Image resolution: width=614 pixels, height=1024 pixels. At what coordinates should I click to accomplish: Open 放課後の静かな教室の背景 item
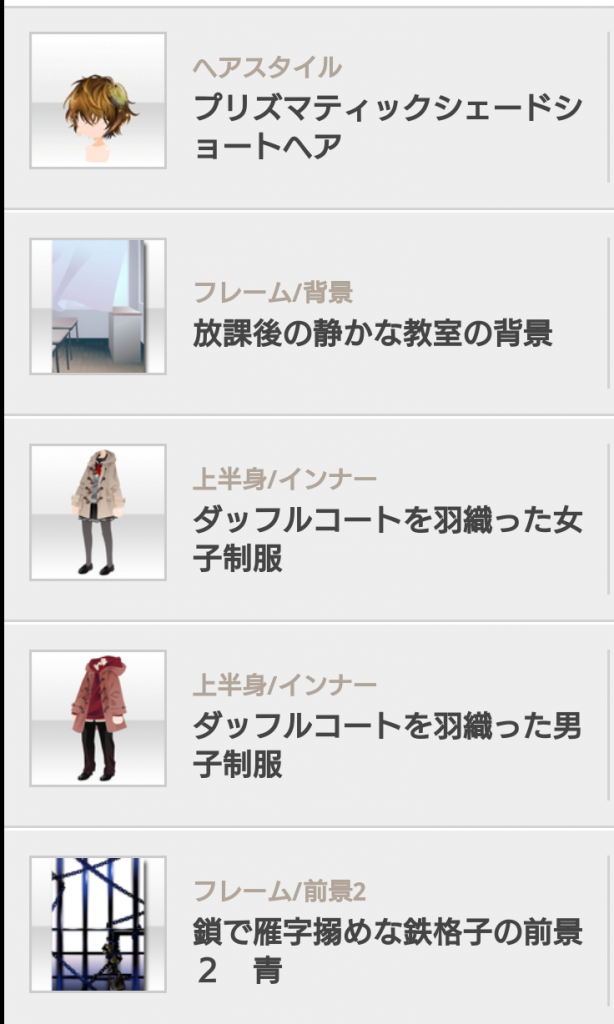(372, 333)
